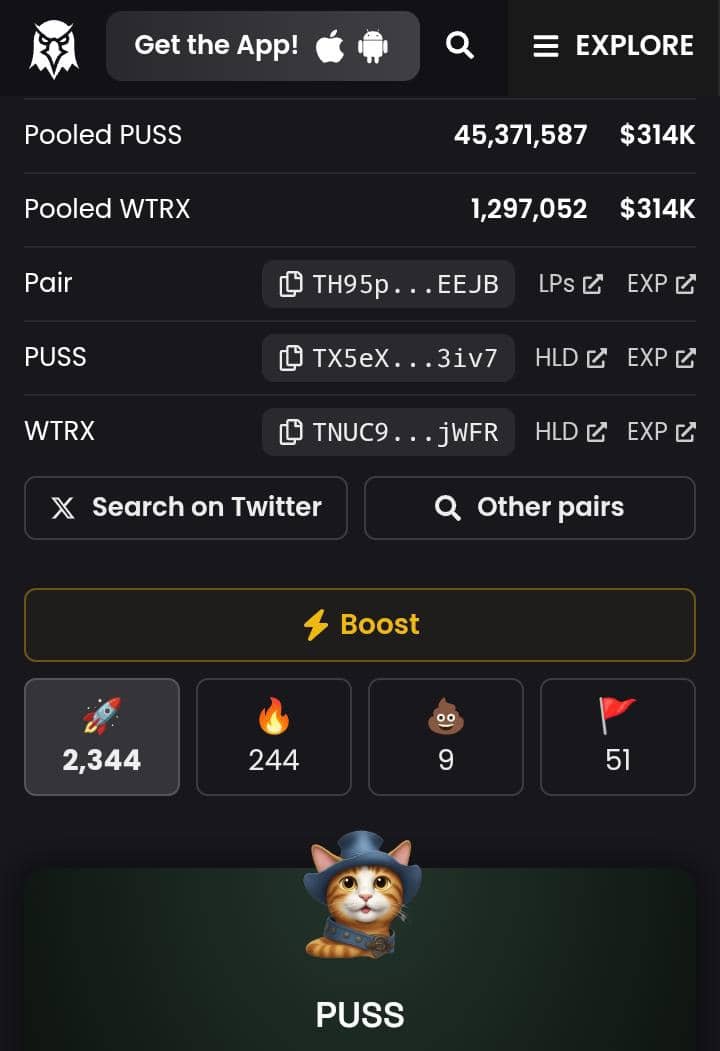React with the red flag emoji
This screenshot has width=720, height=1051.
[618, 737]
